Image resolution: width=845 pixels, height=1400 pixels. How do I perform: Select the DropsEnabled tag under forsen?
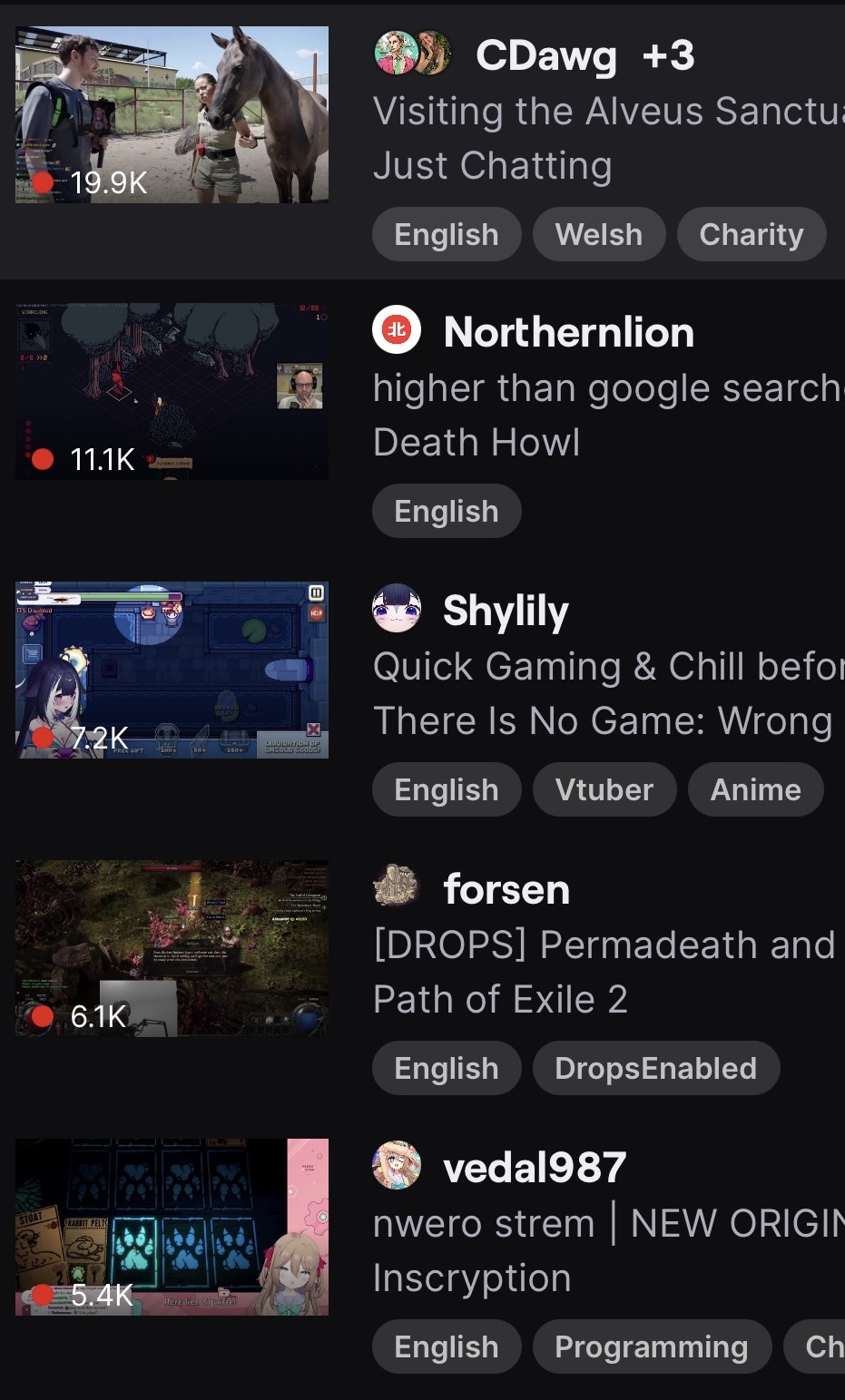pos(655,1068)
